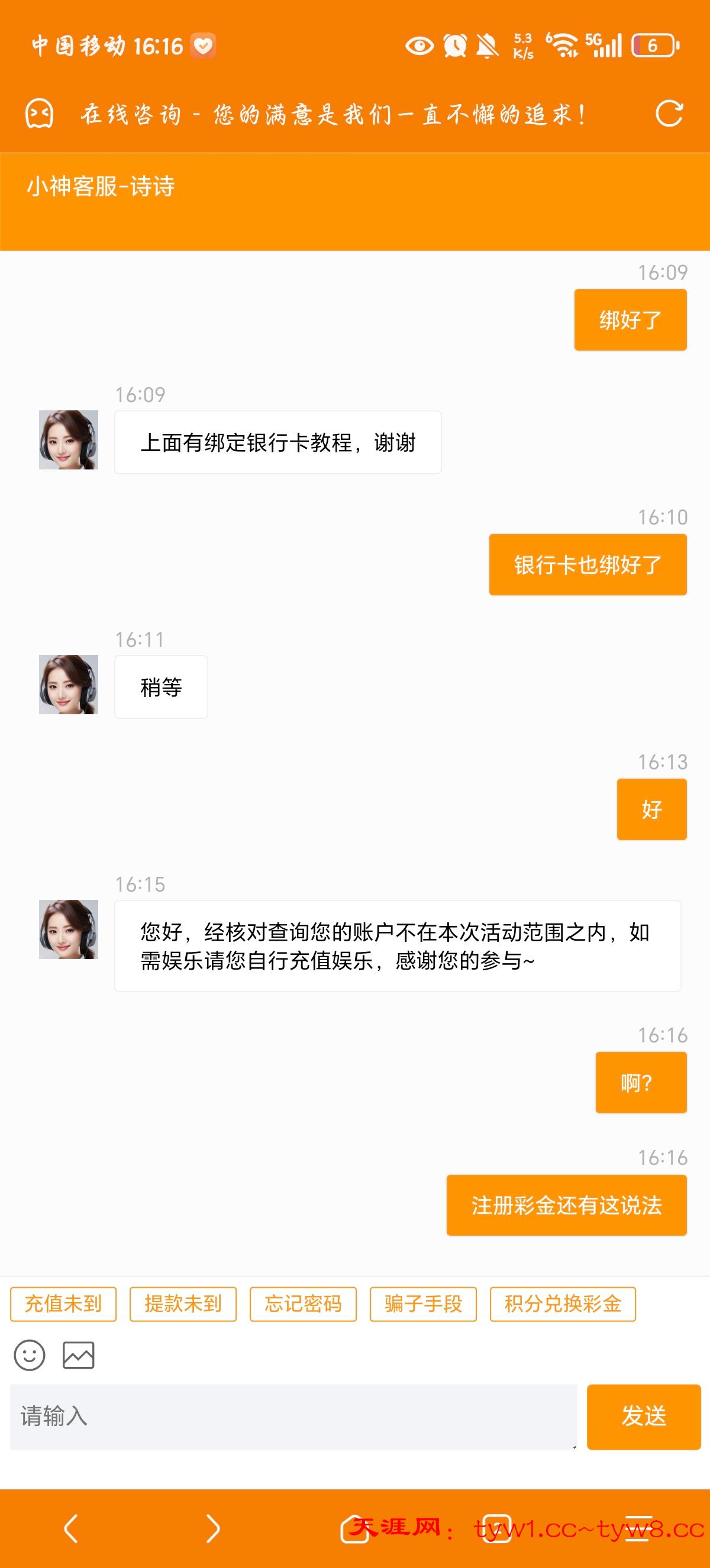Go back to the previous browser page
Image resolution: width=710 pixels, height=1568 pixels.
coord(71,1528)
